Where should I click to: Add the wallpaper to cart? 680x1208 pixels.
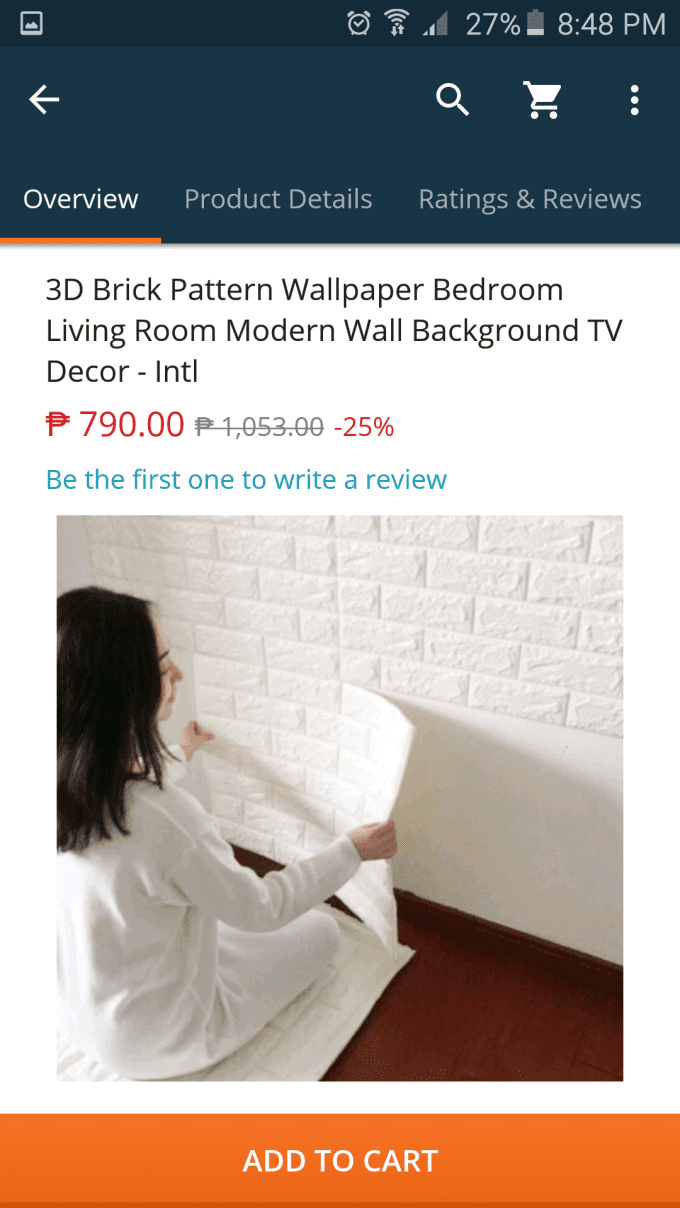[x=340, y=1160]
